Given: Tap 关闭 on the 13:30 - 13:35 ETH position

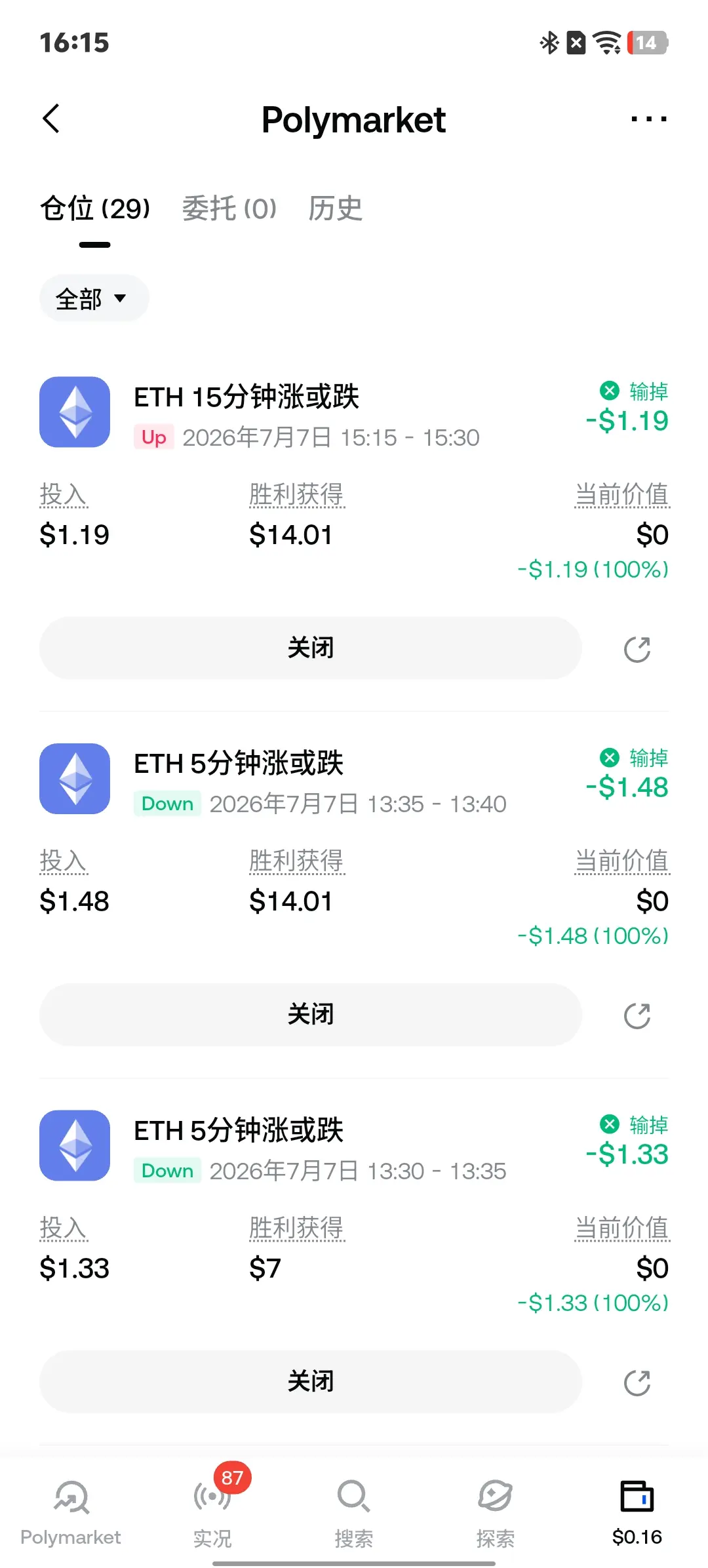Looking at the screenshot, I should [x=311, y=1381].
